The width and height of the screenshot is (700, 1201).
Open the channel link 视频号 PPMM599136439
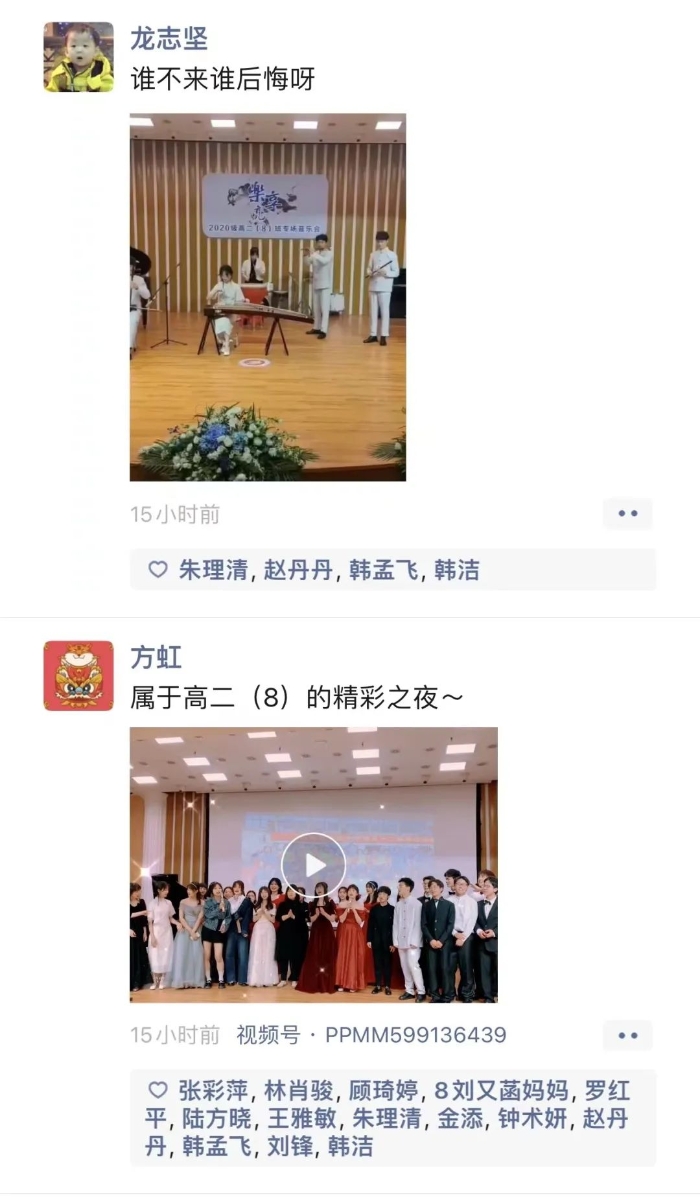coord(371,1035)
